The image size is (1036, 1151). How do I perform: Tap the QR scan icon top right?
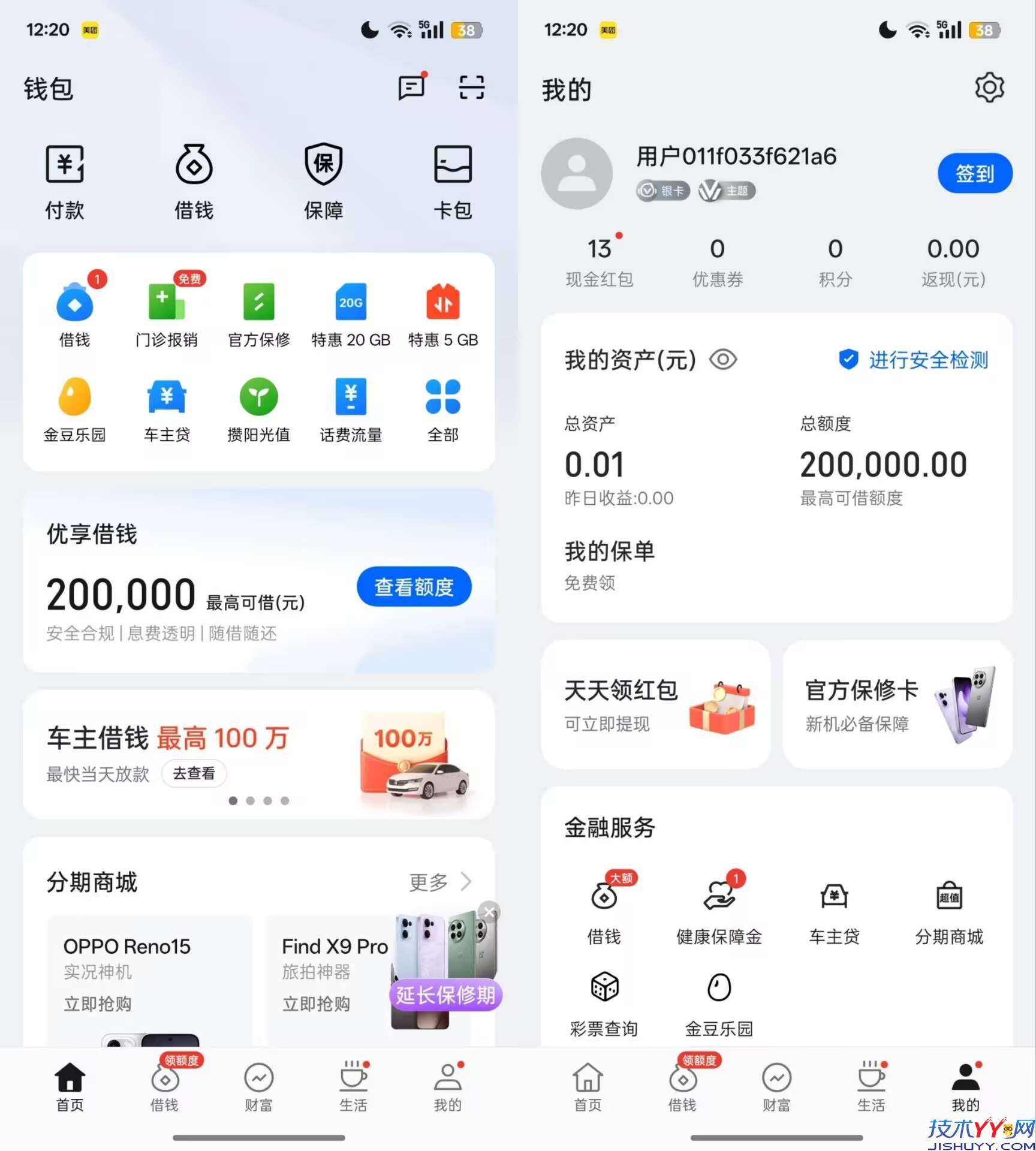[471, 87]
